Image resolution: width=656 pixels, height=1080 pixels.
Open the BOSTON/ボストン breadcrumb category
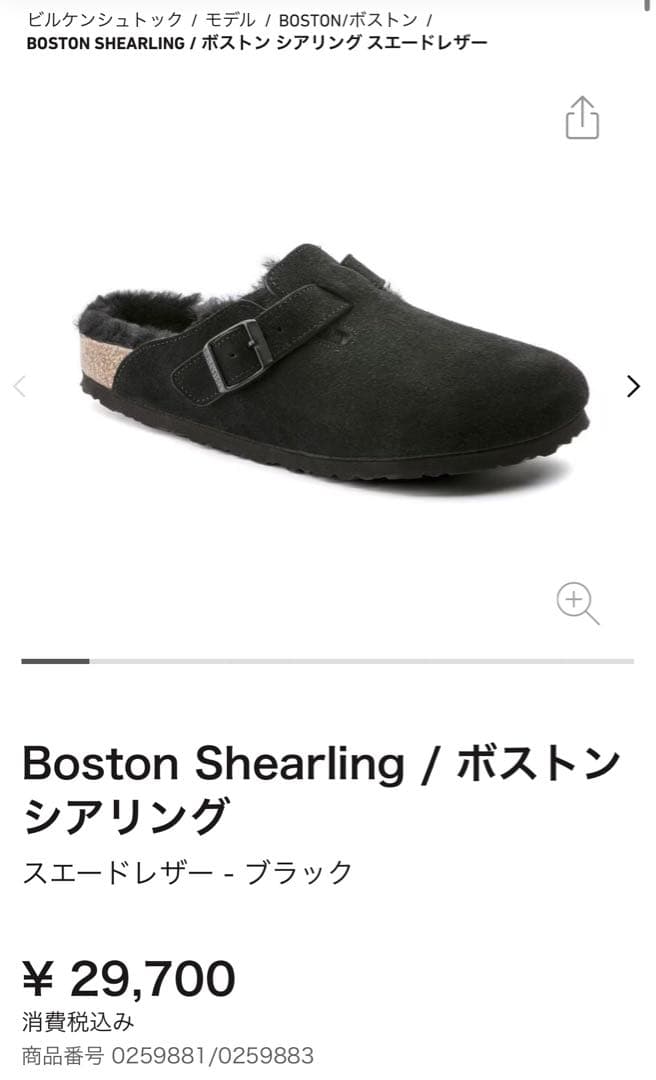pyautogui.click(x=348, y=20)
